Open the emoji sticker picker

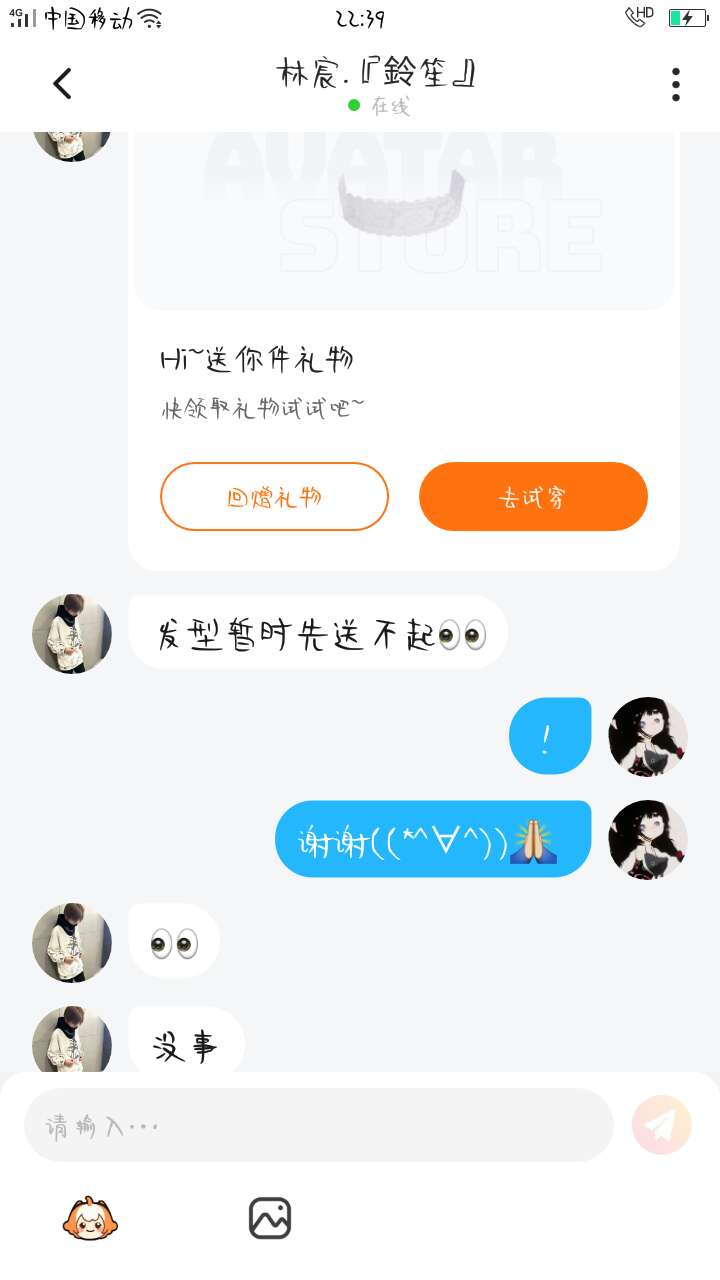[90, 1218]
